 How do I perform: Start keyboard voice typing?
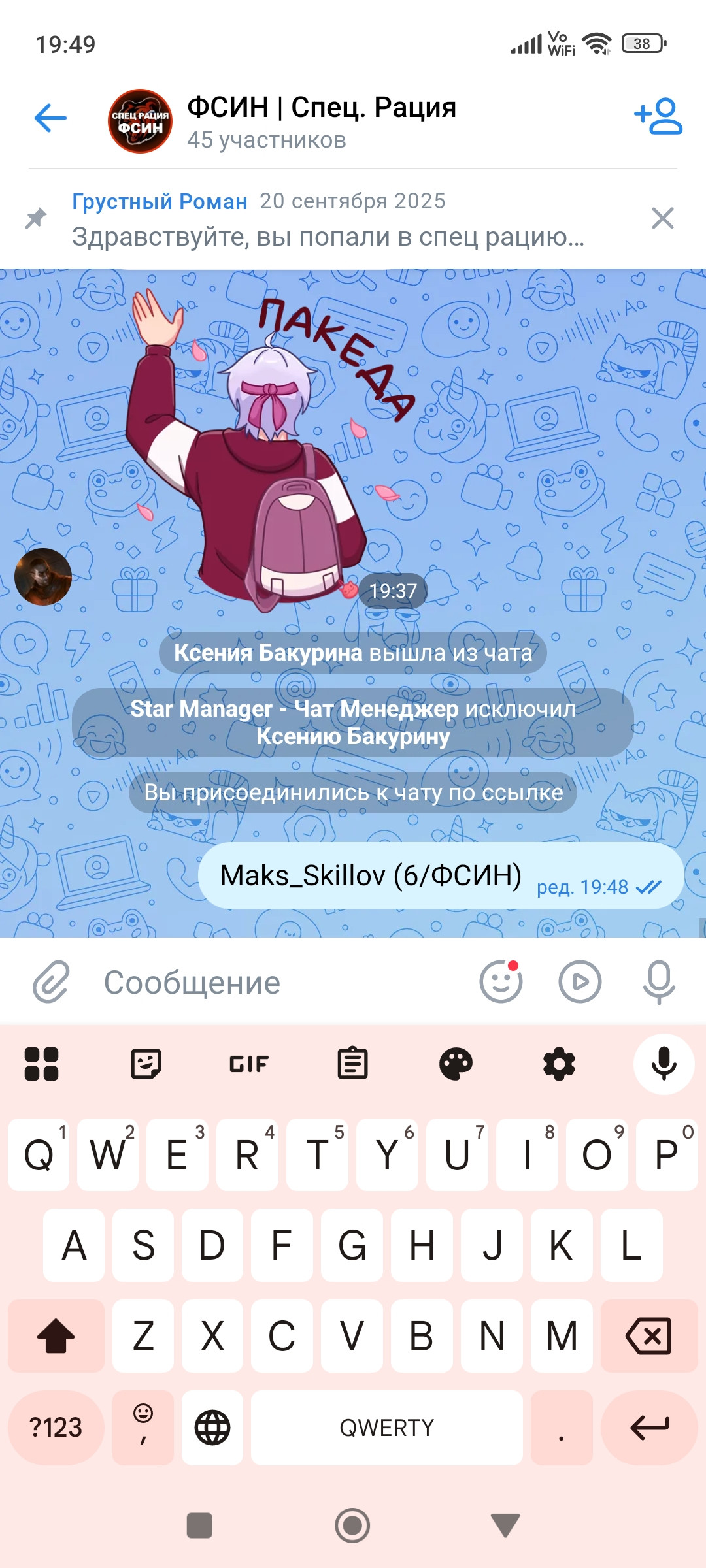tap(663, 1064)
